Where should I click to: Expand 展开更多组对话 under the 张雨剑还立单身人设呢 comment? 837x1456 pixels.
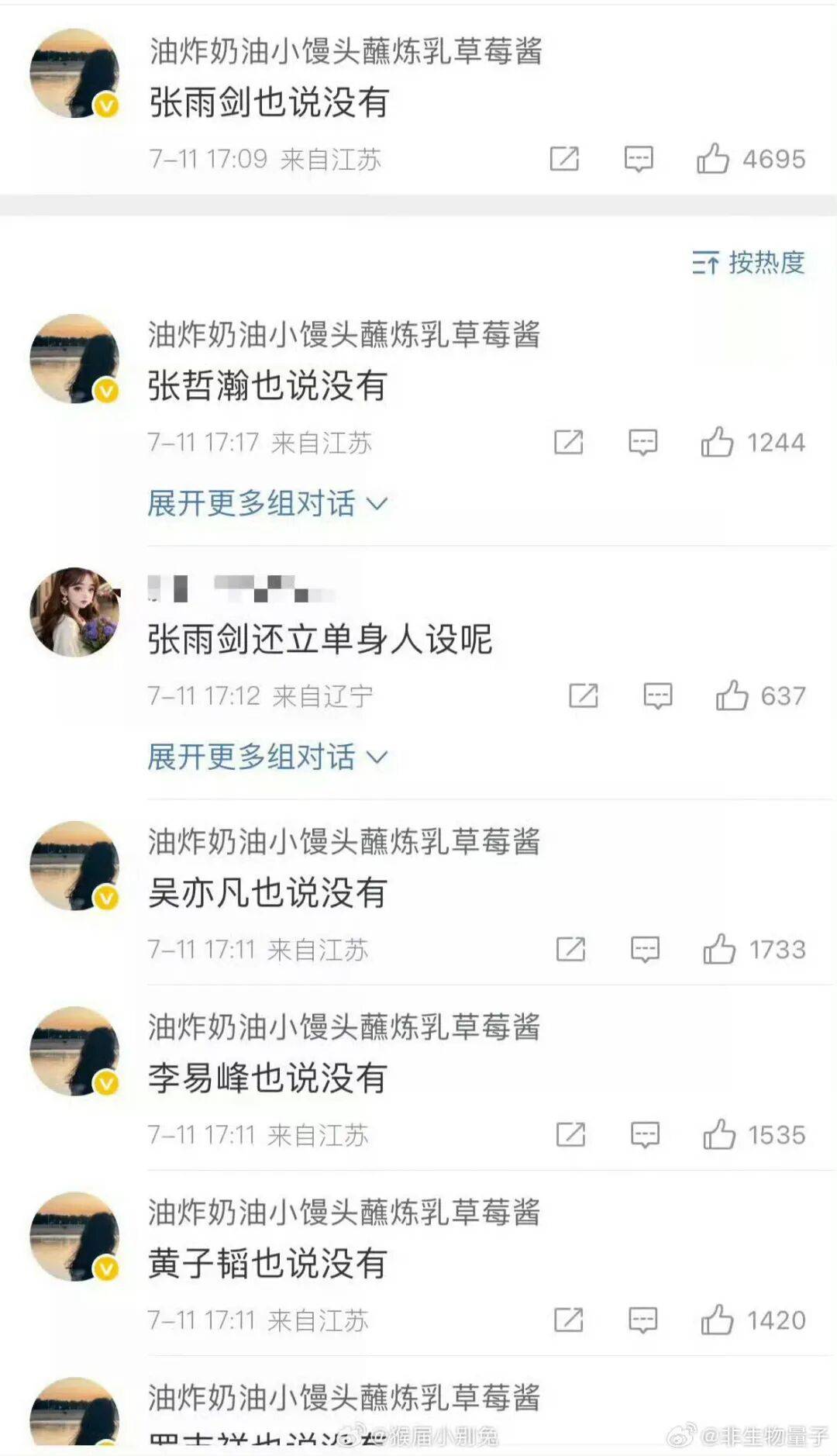pos(267,757)
